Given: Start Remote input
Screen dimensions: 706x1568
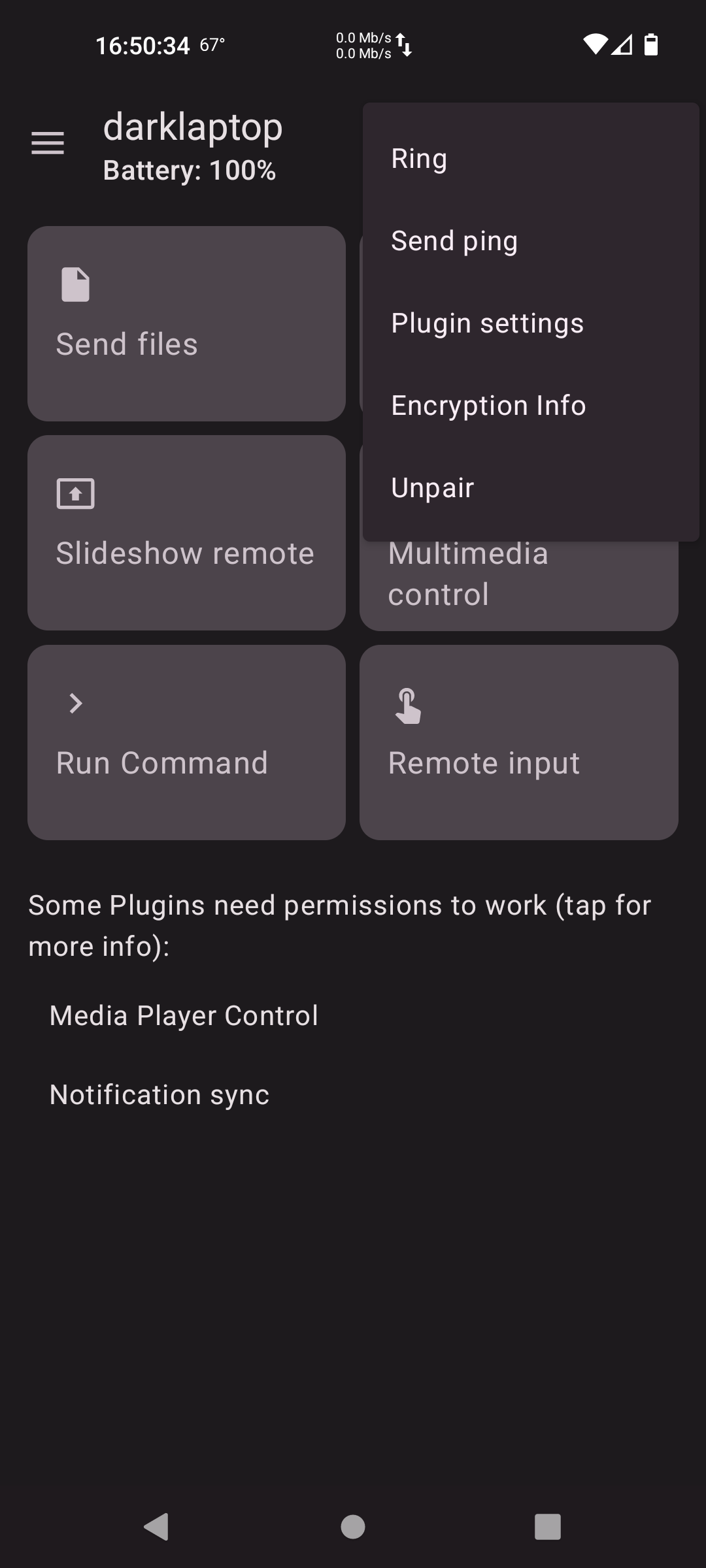Looking at the screenshot, I should point(519,742).
